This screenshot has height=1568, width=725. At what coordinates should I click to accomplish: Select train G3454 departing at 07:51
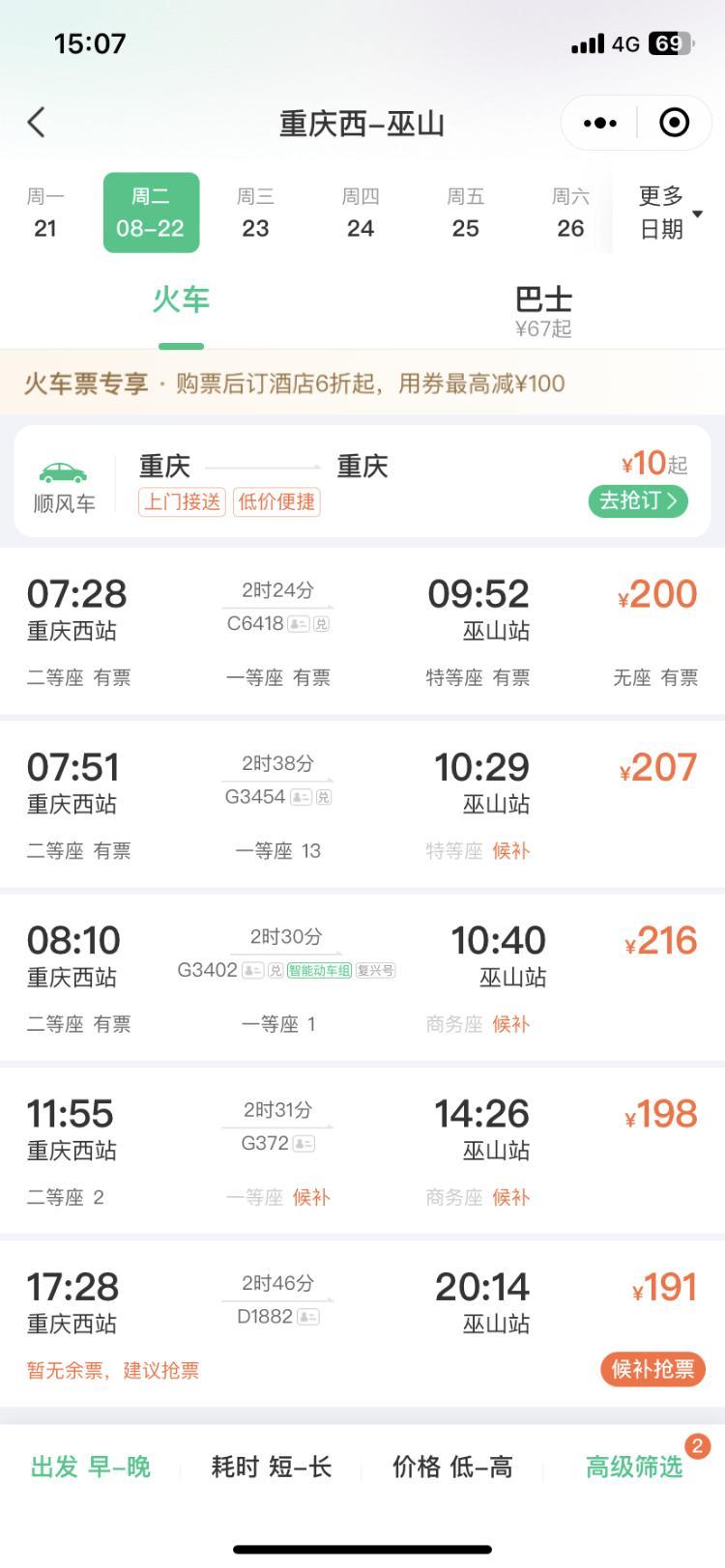coord(362,804)
